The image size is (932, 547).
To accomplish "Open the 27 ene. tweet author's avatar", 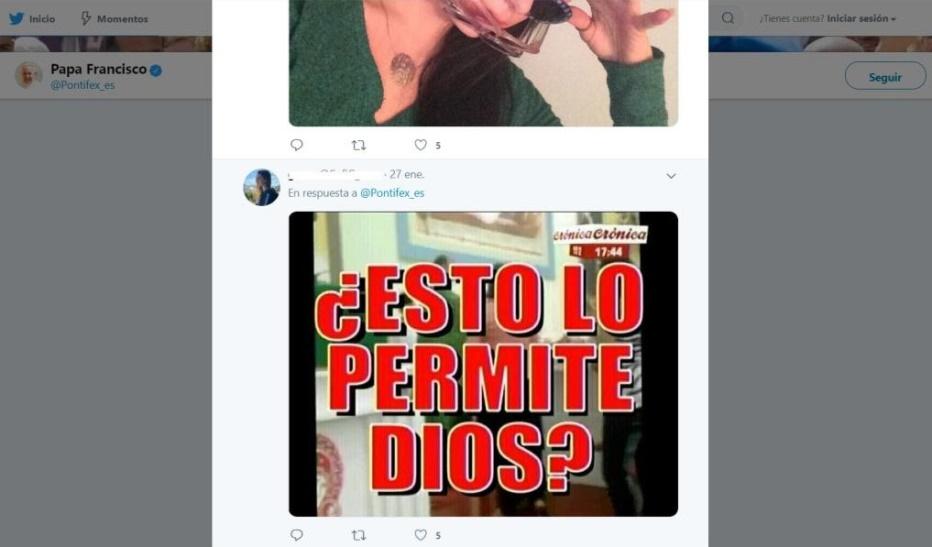I will click(261, 187).
